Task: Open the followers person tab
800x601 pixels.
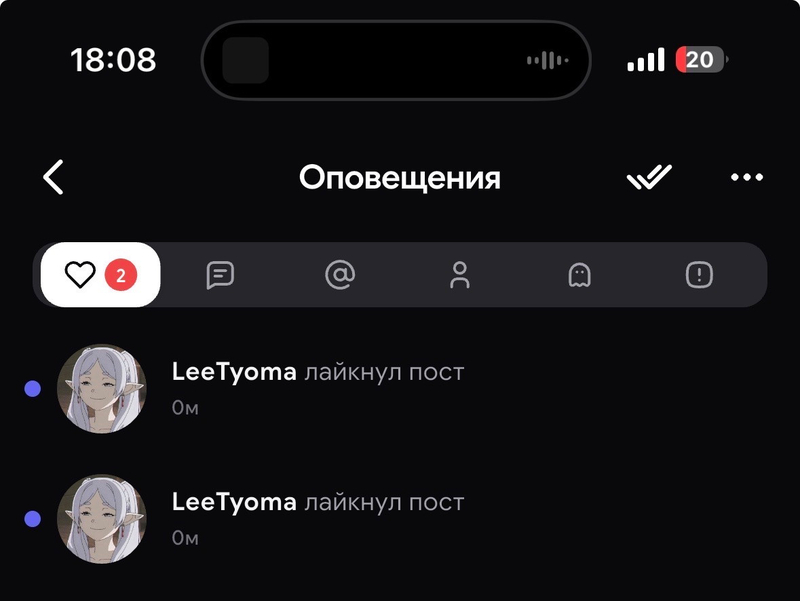Action: [460, 274]
